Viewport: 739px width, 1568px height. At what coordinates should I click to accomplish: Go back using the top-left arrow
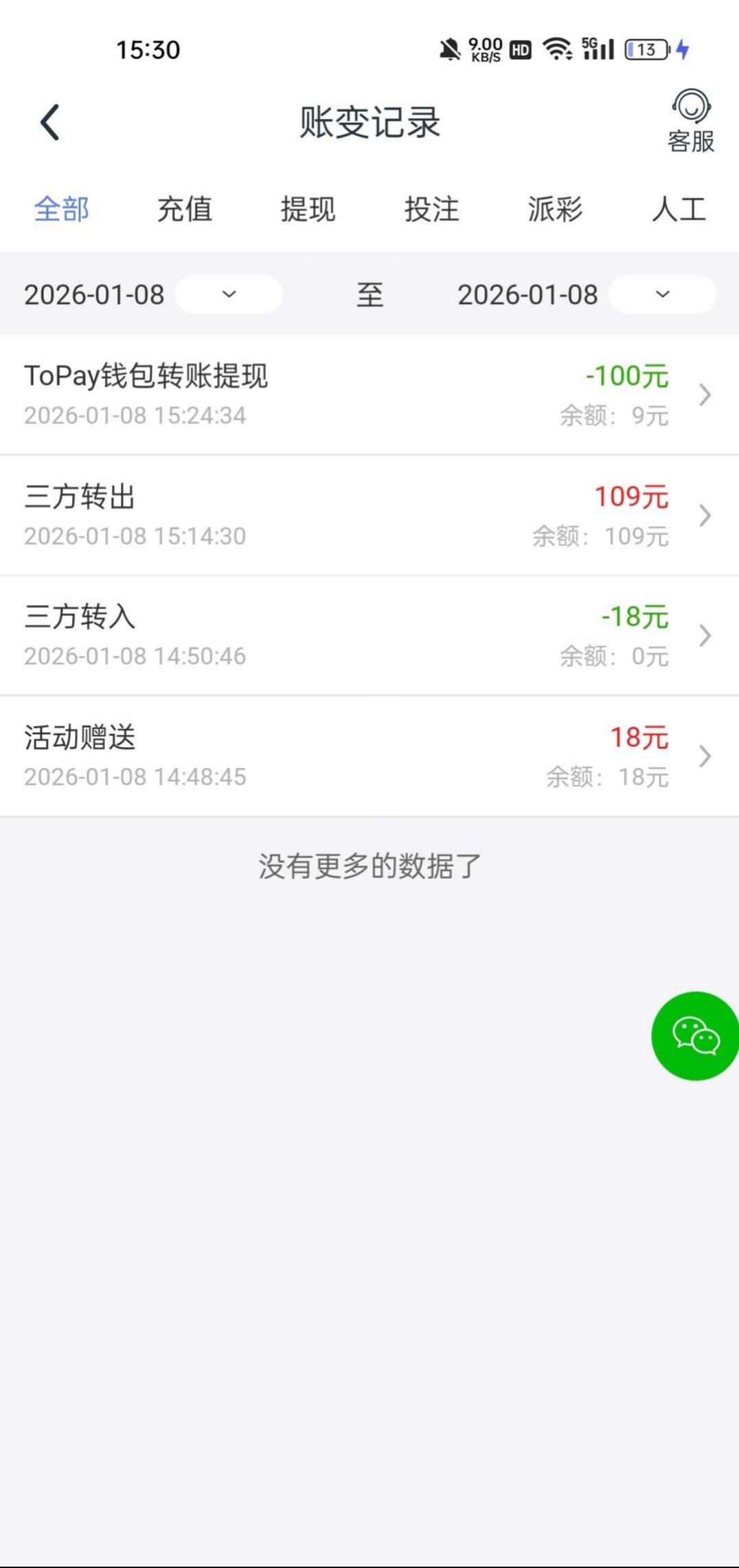(49, 123)
